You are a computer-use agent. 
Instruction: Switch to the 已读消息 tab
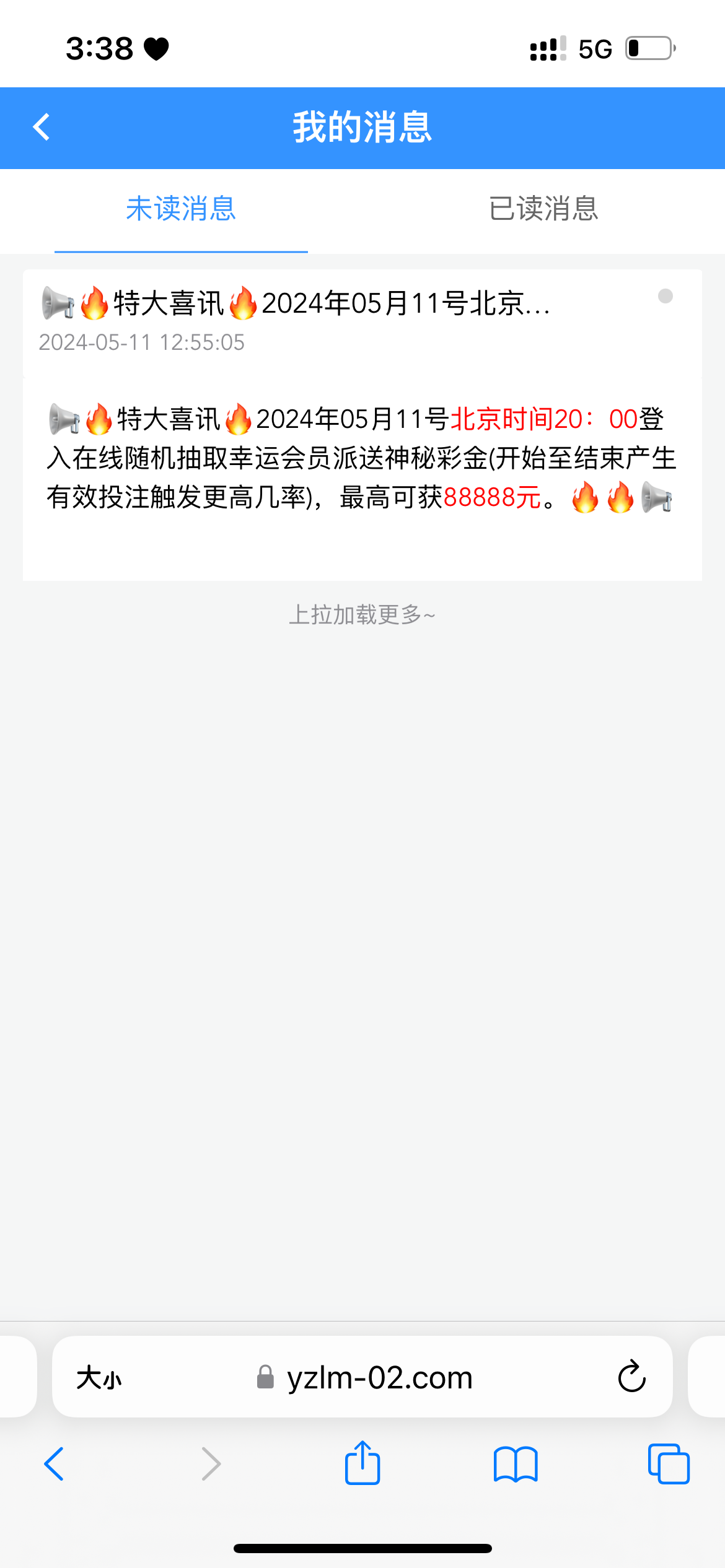click(x=543, y=209)
